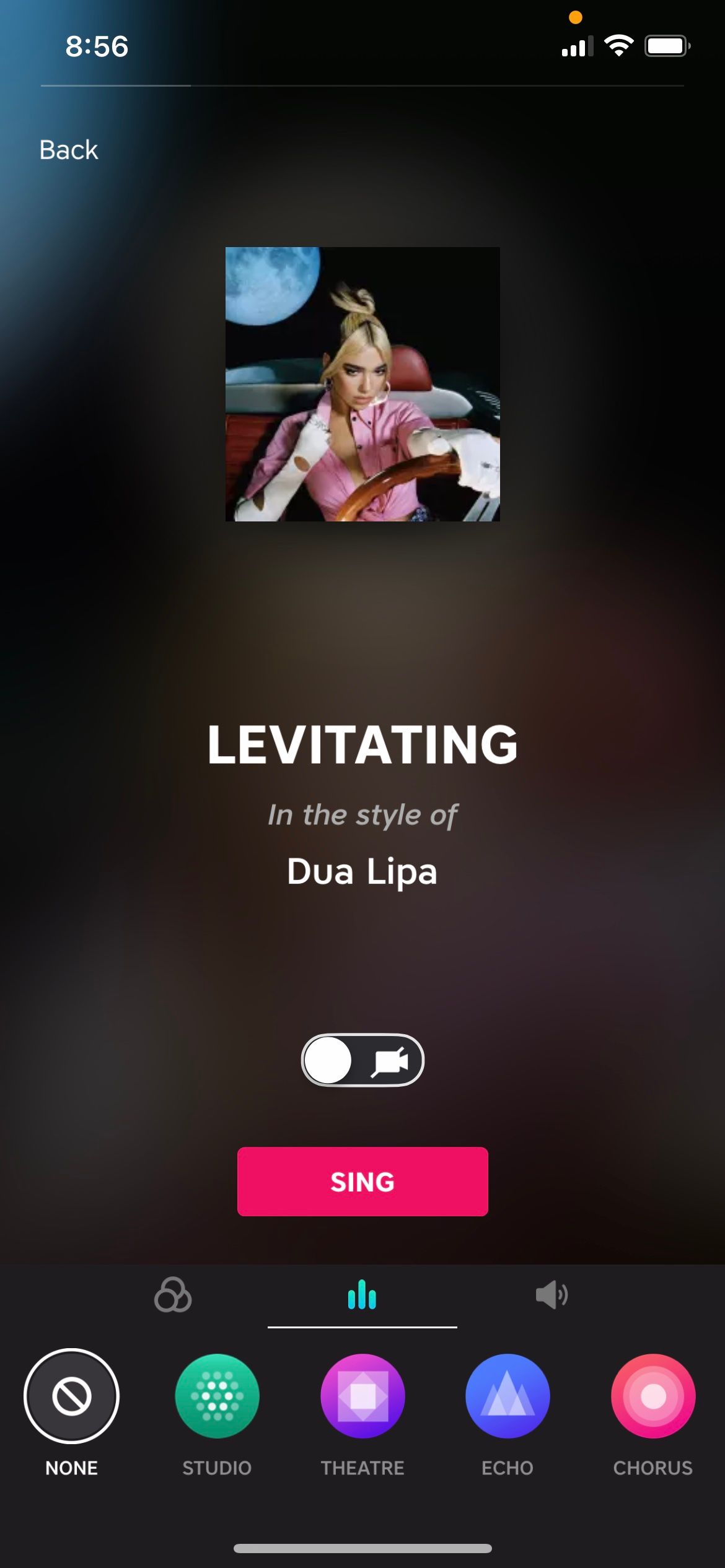Toggle the video camera switch
725x1568 pixels.
click(x=362, y=1060)
